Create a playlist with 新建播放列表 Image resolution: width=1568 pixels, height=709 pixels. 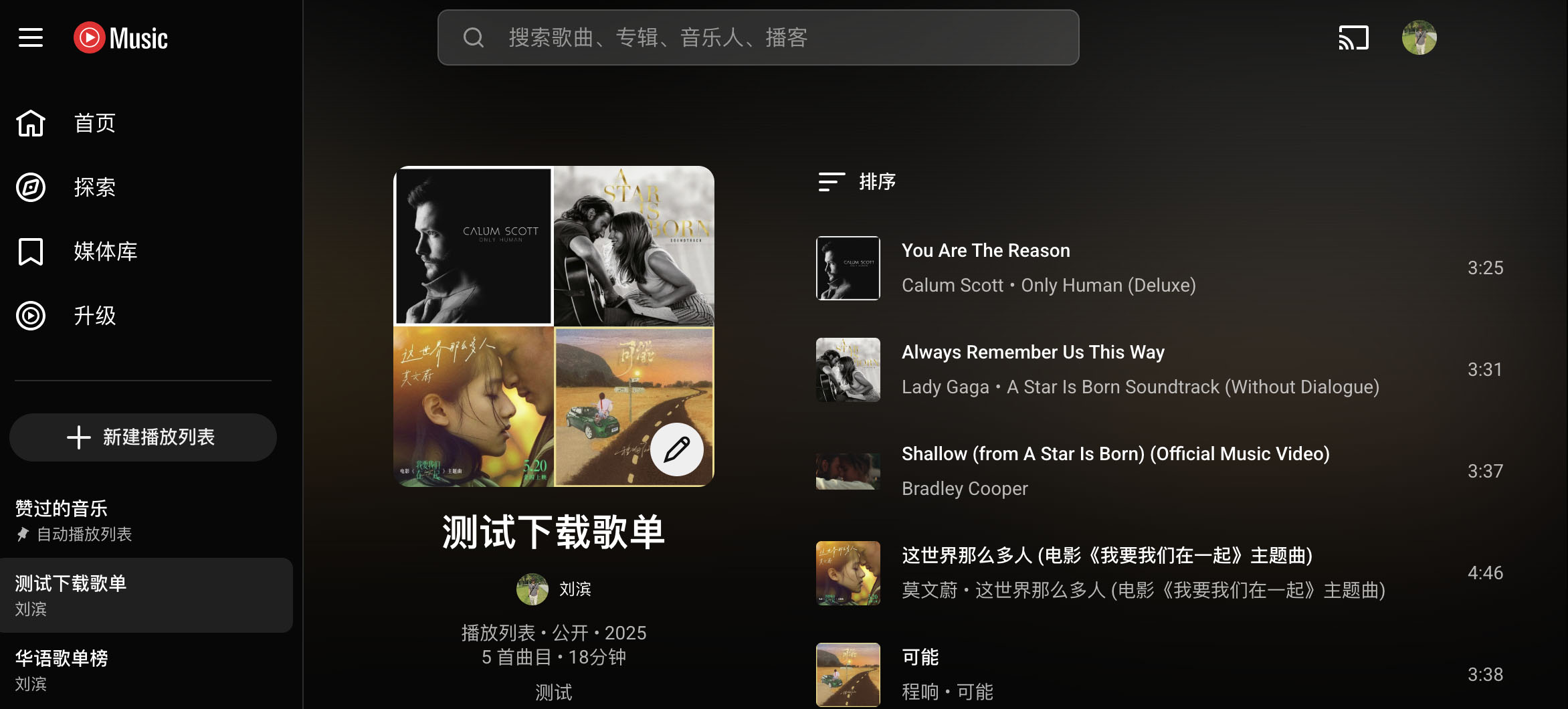click(142, 437)
